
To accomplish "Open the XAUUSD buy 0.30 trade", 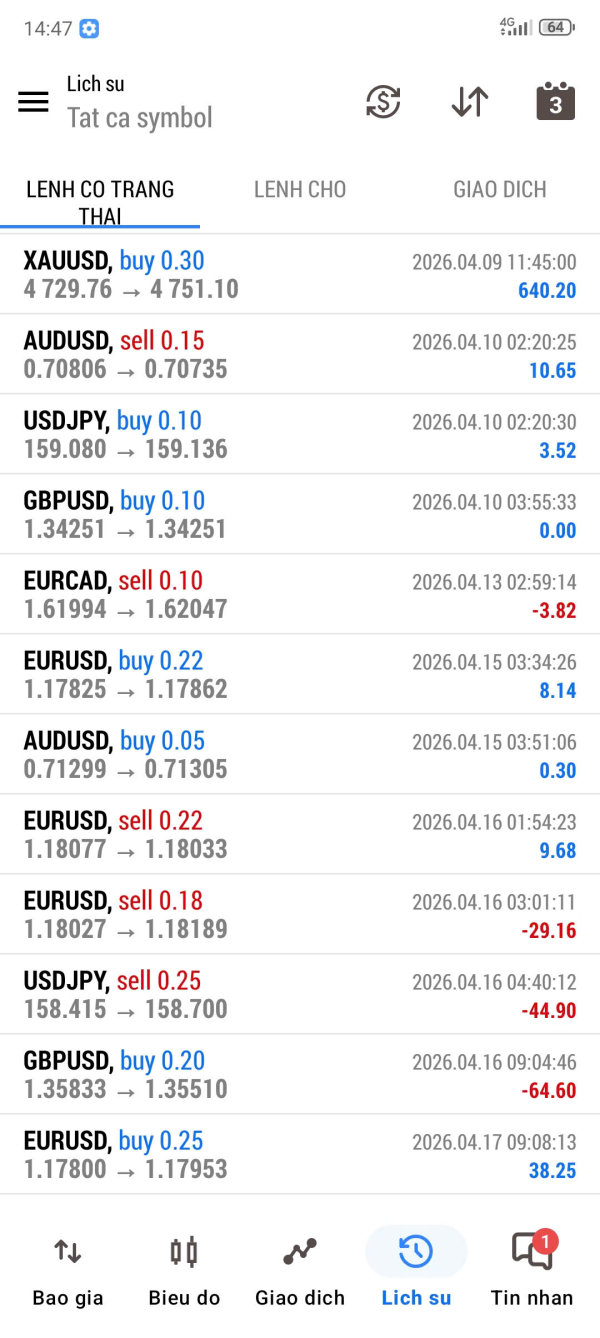I will (300, 275).
